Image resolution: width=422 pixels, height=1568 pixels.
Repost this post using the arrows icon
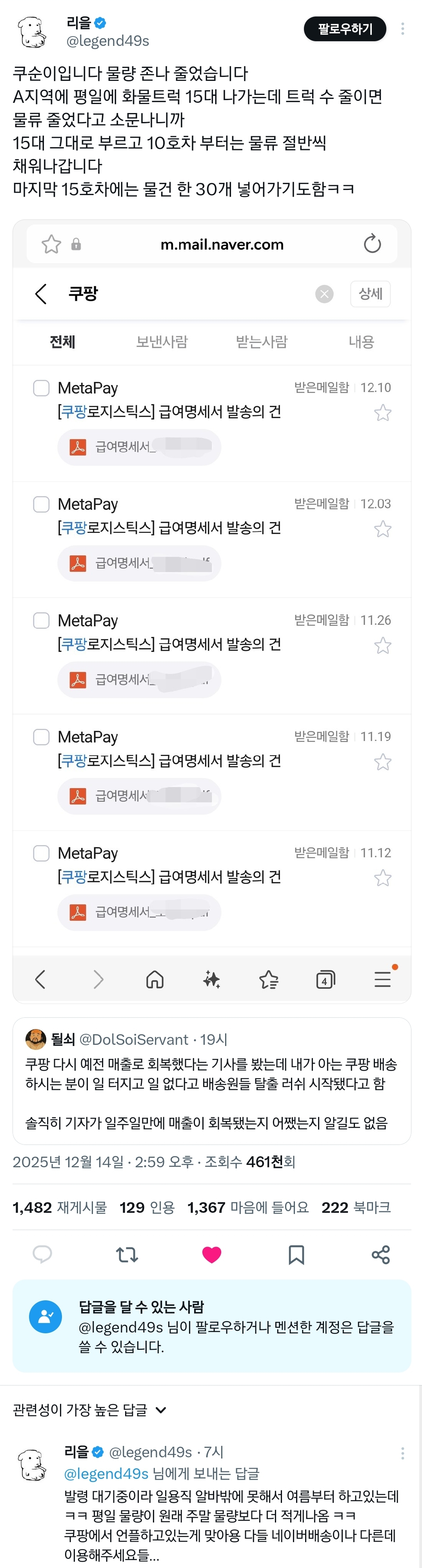pyautogui.click(x=126, y=1254)
